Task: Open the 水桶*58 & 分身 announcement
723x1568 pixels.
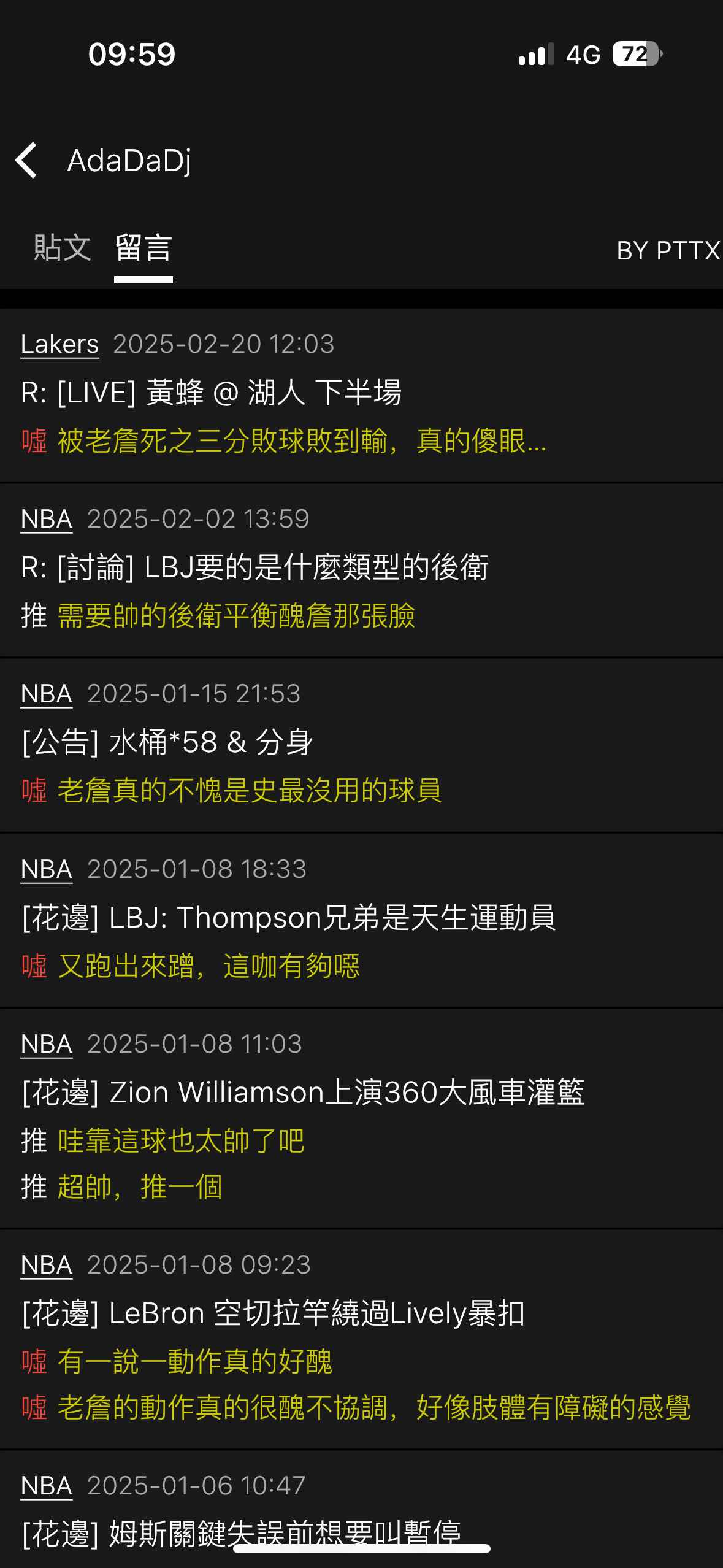Action: click(167, 742)
